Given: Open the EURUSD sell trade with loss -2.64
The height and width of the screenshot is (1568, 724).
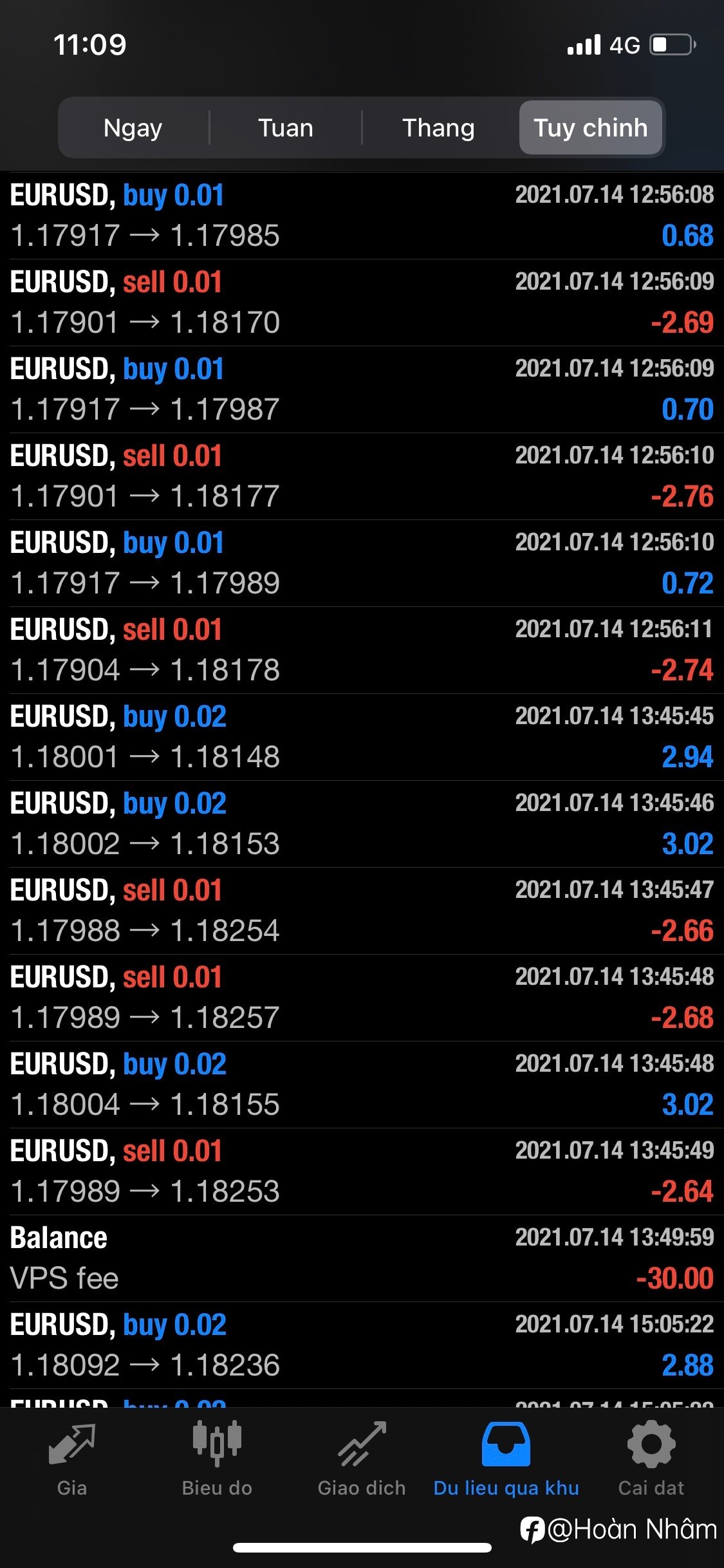Looking at the screenshot, I should point(362,1171).
